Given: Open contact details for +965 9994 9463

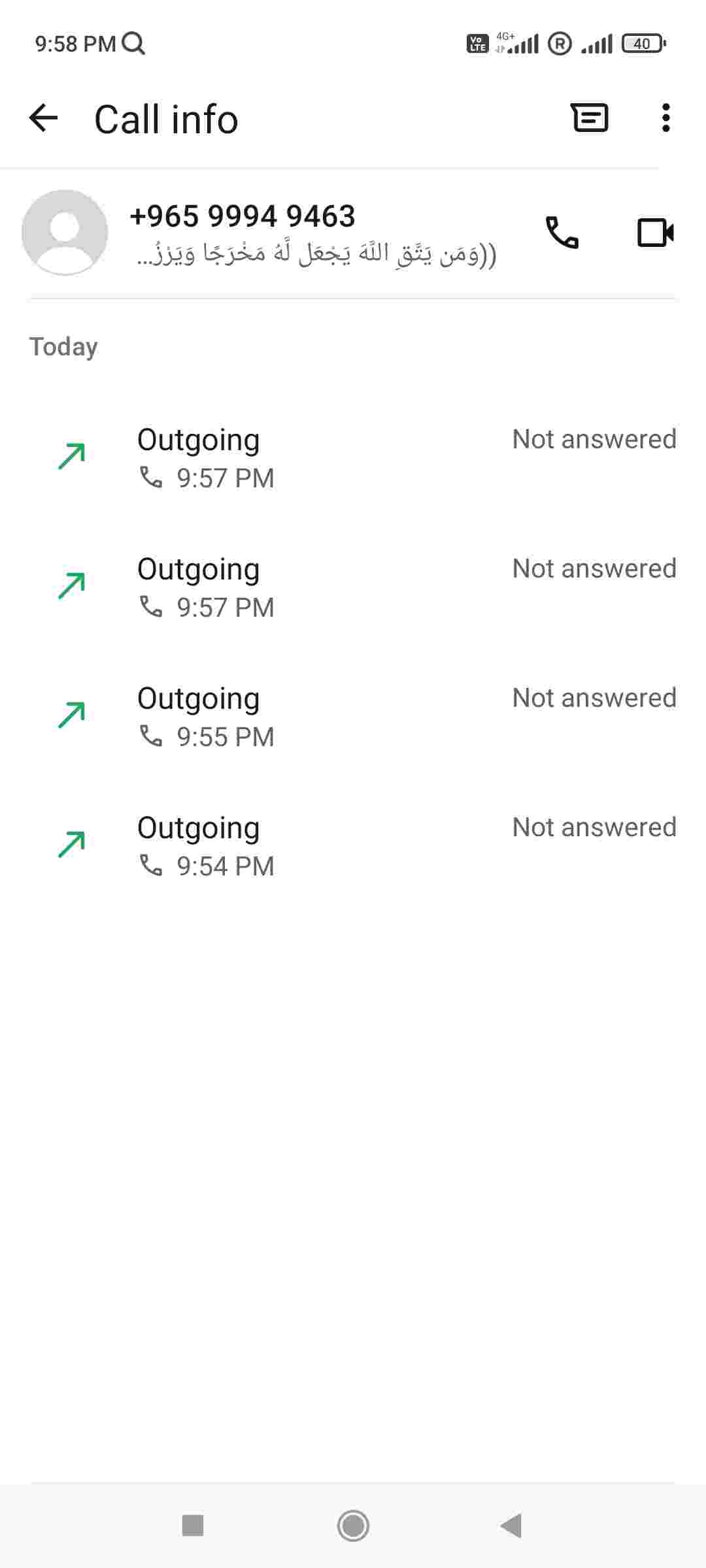Looking at the screenshot, I should 314,233.
